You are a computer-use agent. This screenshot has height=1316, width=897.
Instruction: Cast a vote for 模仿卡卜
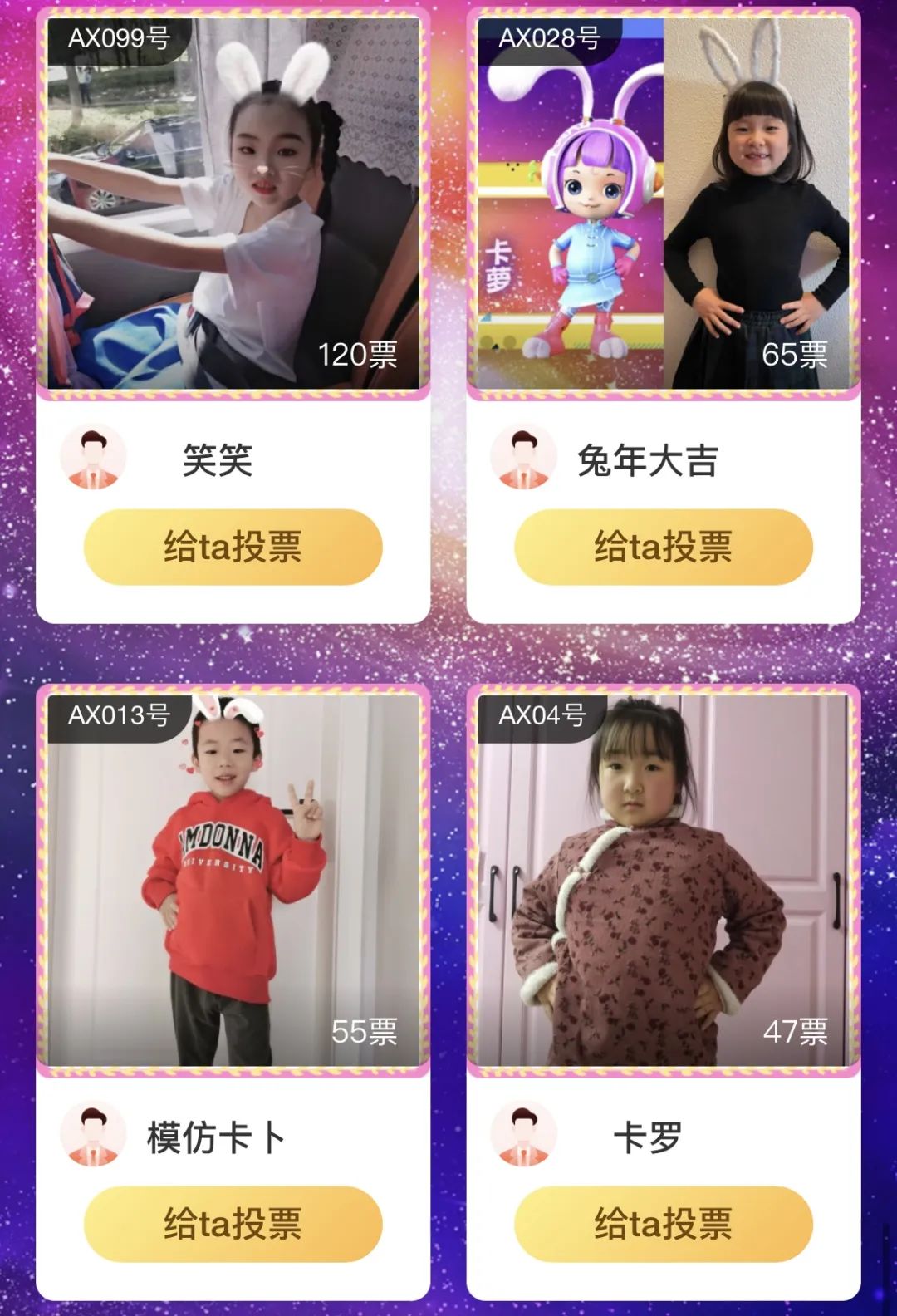pyautogui.click(x=233, y=1223)
